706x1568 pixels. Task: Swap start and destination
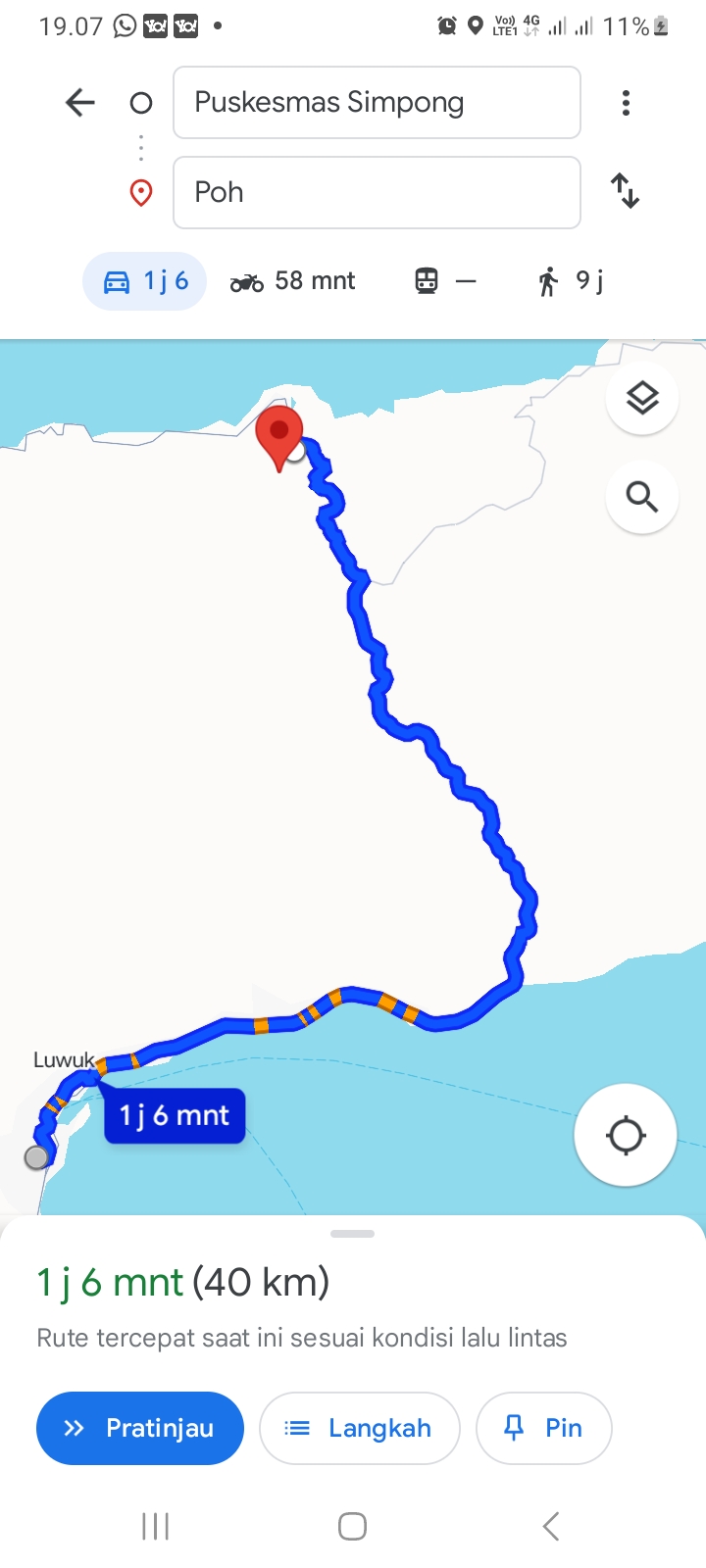(x=625, y=190)
